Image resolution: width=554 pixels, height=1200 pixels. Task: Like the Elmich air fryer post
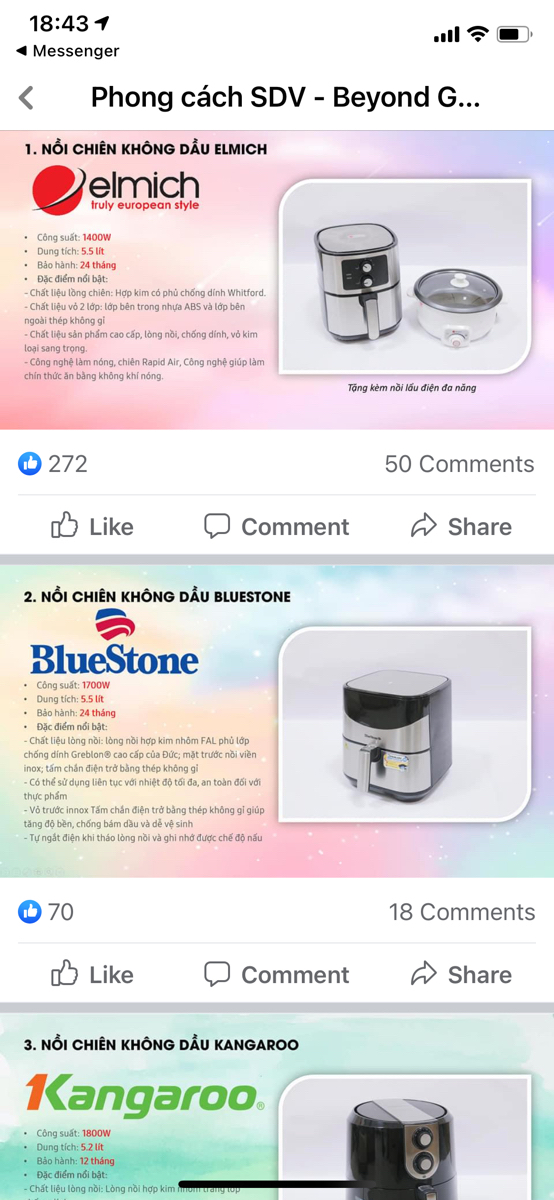pyautogui.click(x=92, y=526)
